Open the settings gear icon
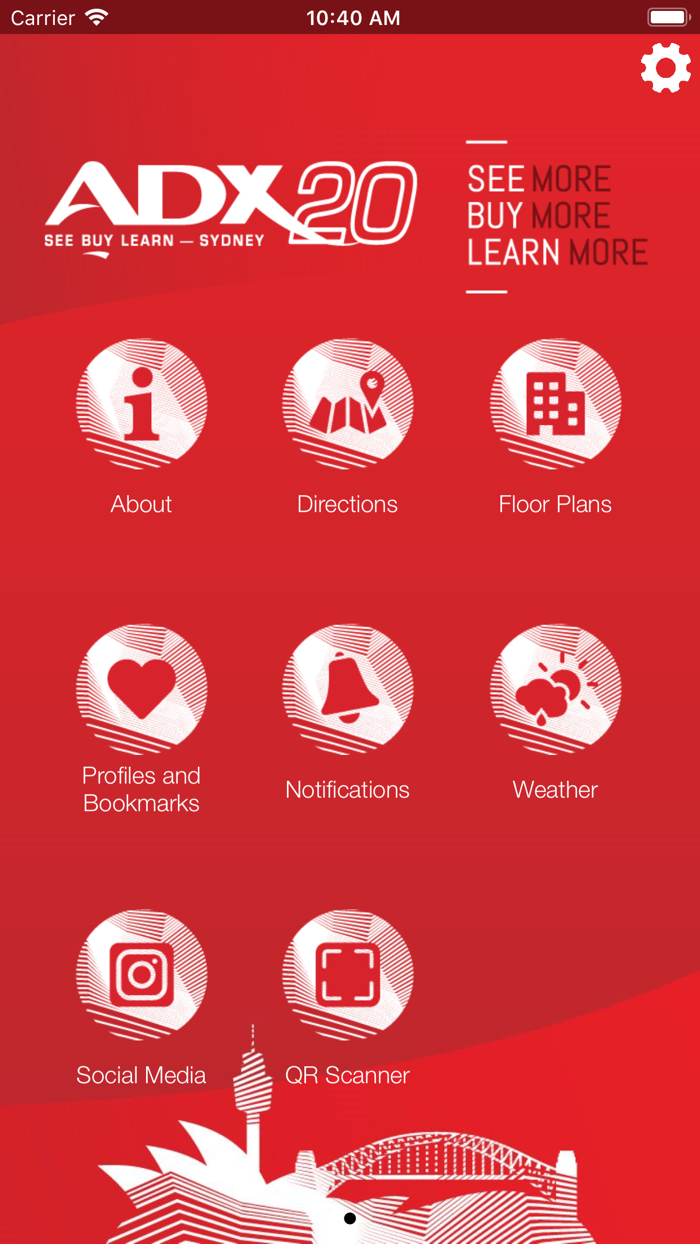Image resolution: width=700 pixels, height=1244 pixels. tap(665, 68)
